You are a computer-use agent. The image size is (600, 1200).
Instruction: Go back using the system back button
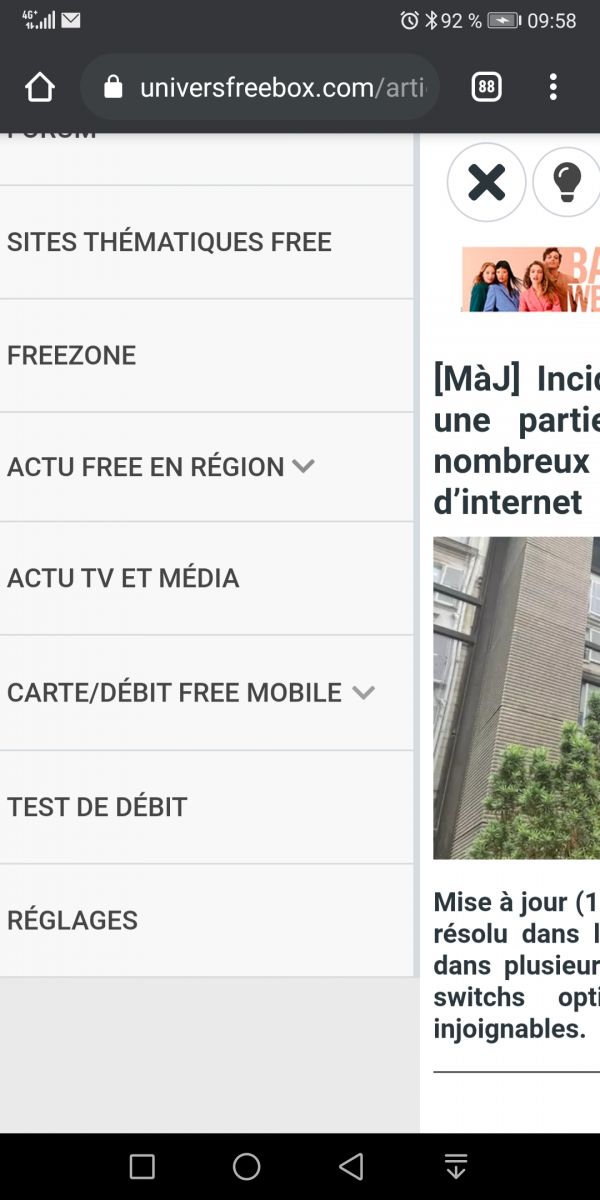click(351, 1166)
